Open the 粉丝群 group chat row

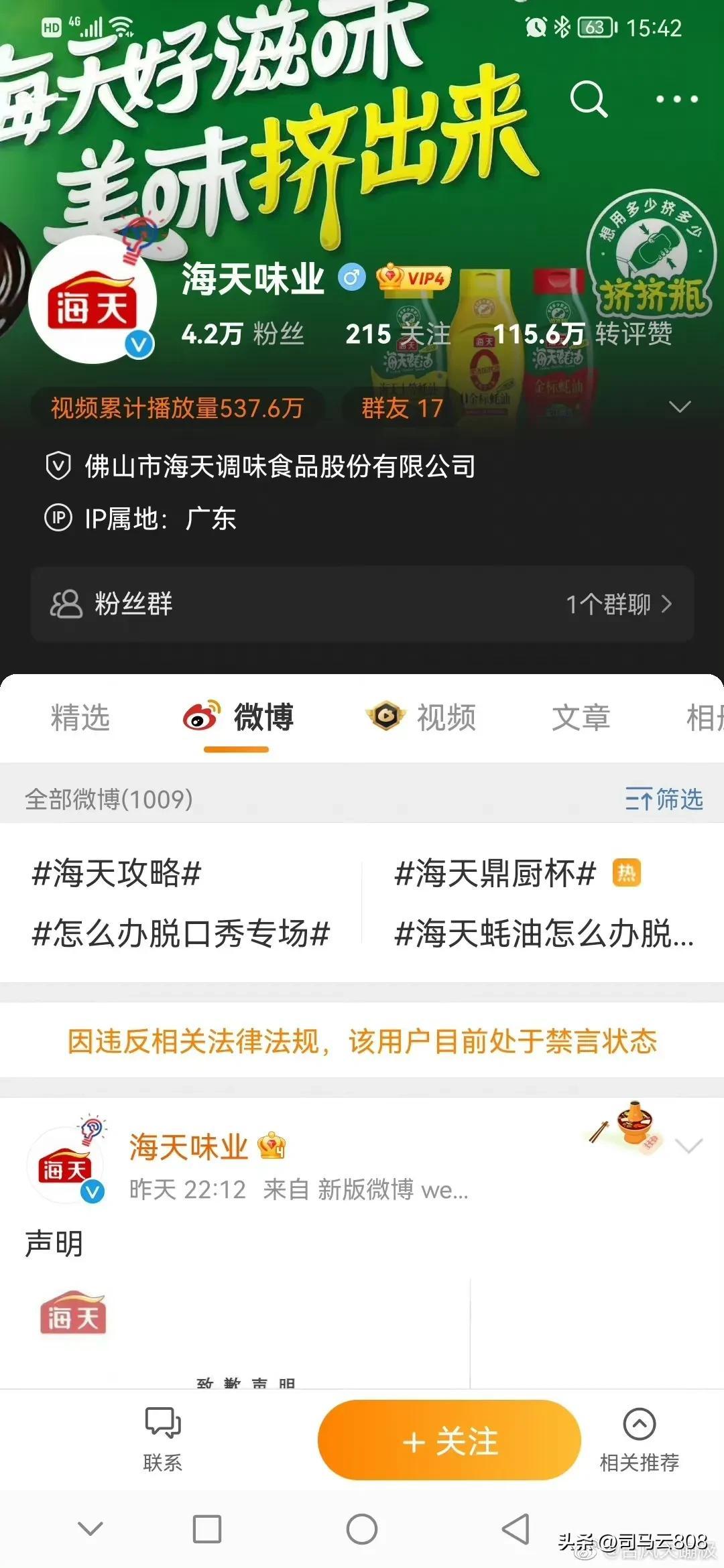[362, 604]
